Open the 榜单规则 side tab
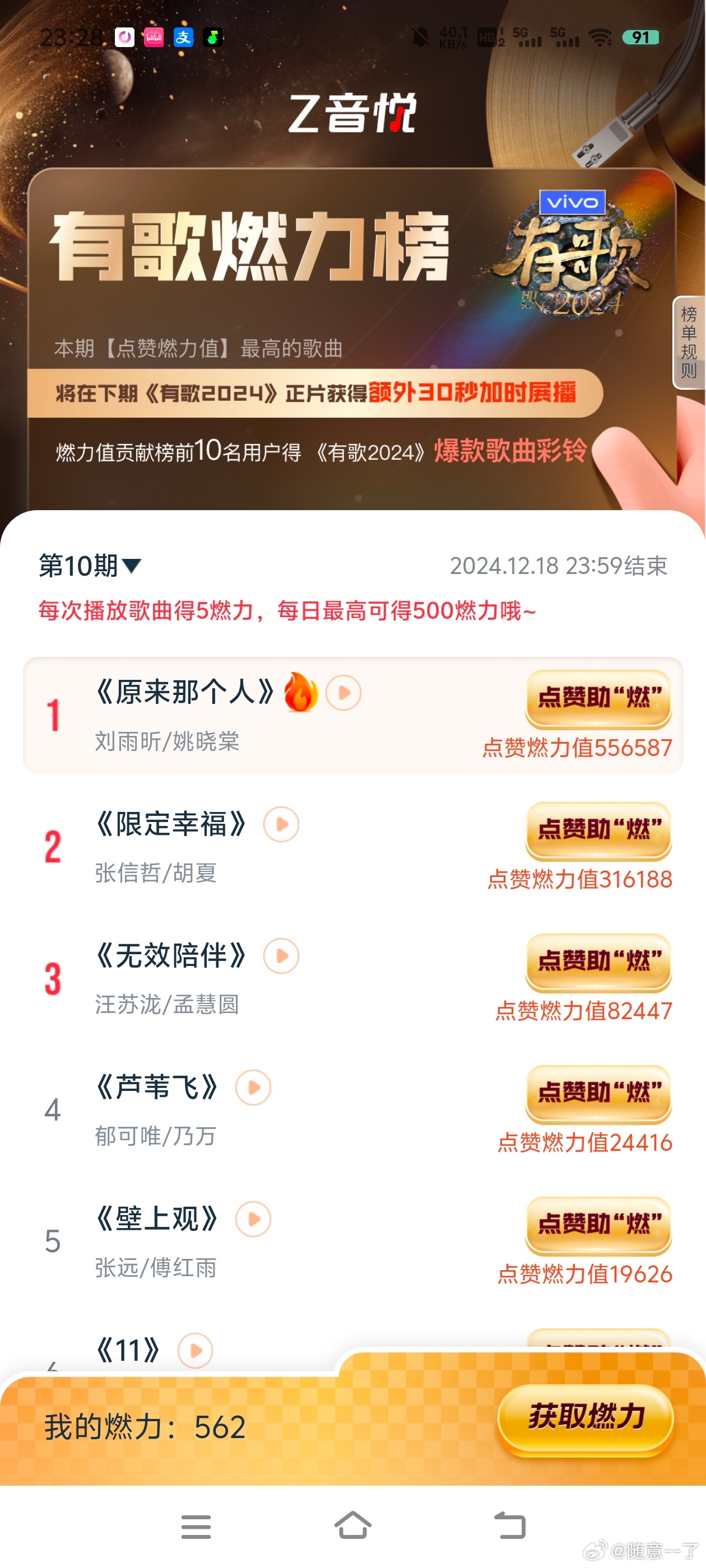 (x=690, y=343)
